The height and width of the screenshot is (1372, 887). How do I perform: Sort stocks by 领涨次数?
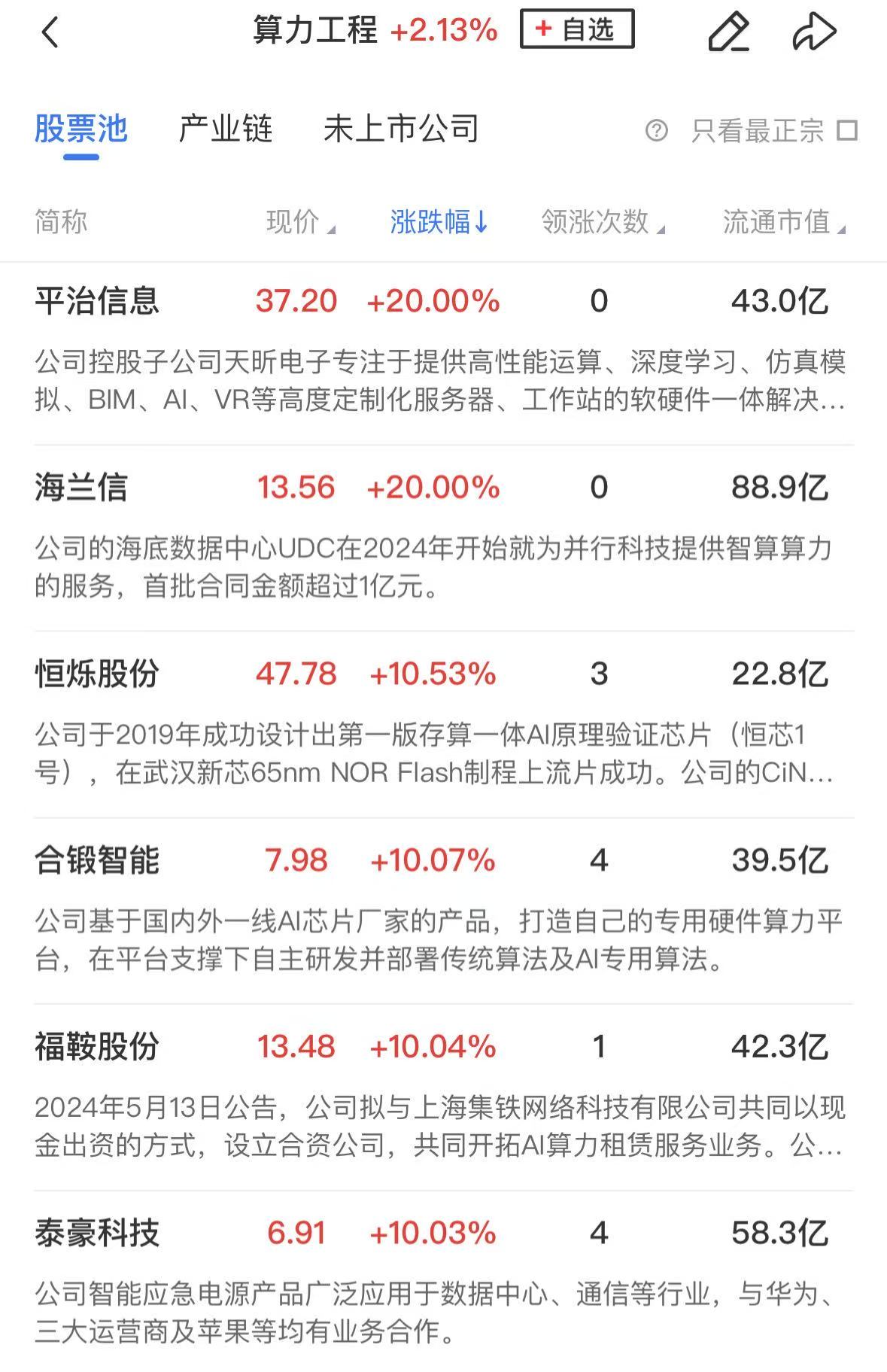tap(602, 222)
